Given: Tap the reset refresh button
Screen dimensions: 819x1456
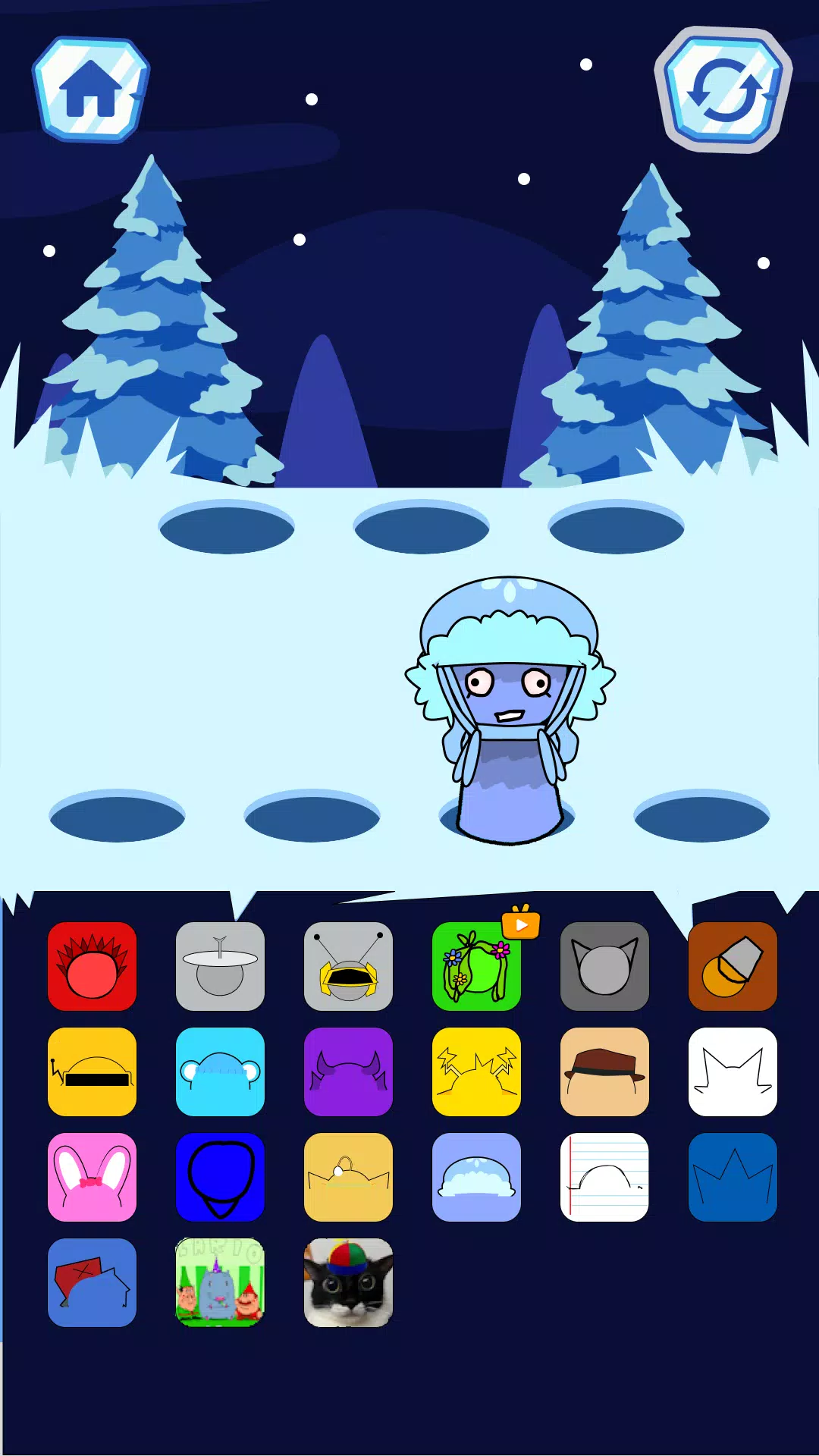Looking at the screenshot, I should point(723,90).
